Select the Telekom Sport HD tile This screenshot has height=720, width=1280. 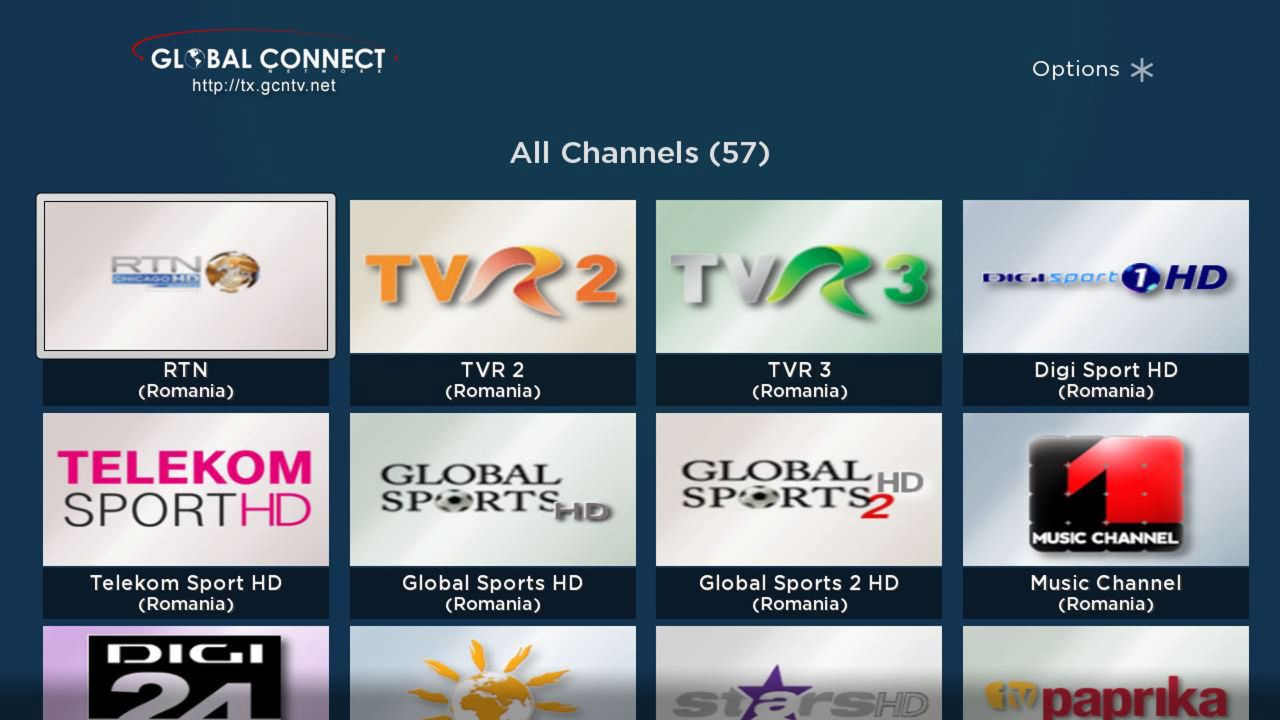(x=186, y=489)
